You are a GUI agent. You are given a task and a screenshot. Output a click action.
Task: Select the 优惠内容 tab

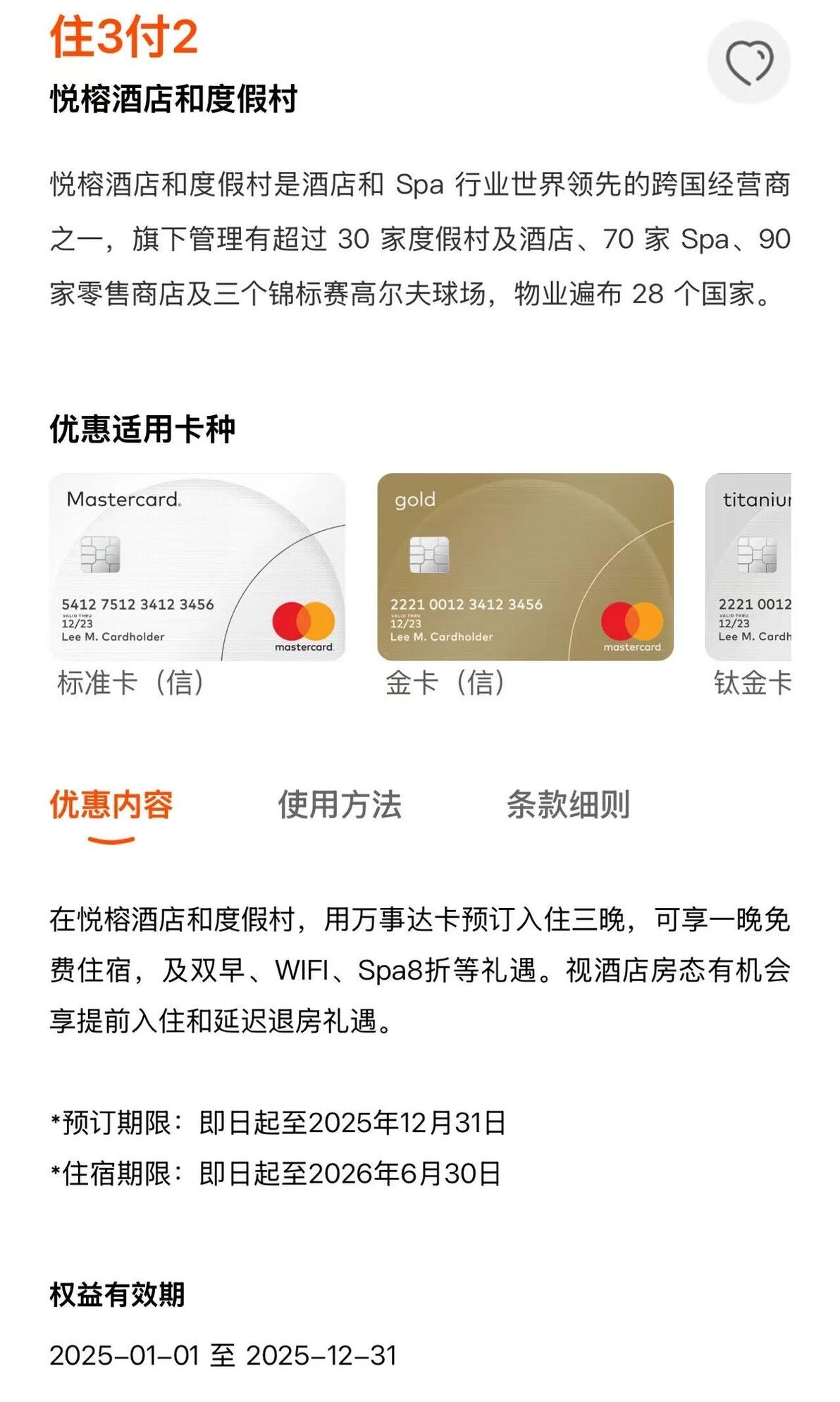111,804
